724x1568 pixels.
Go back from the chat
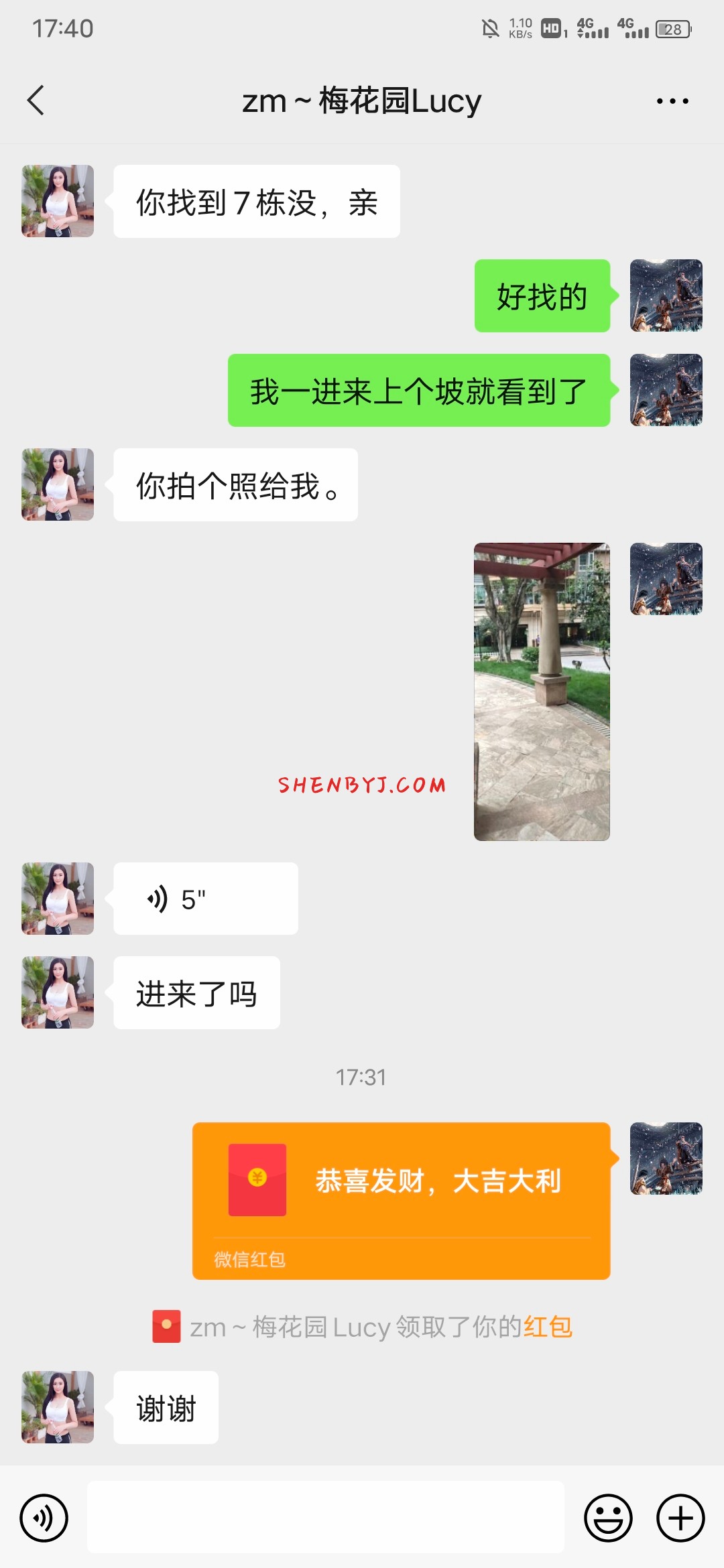click(x=36, y=101)
